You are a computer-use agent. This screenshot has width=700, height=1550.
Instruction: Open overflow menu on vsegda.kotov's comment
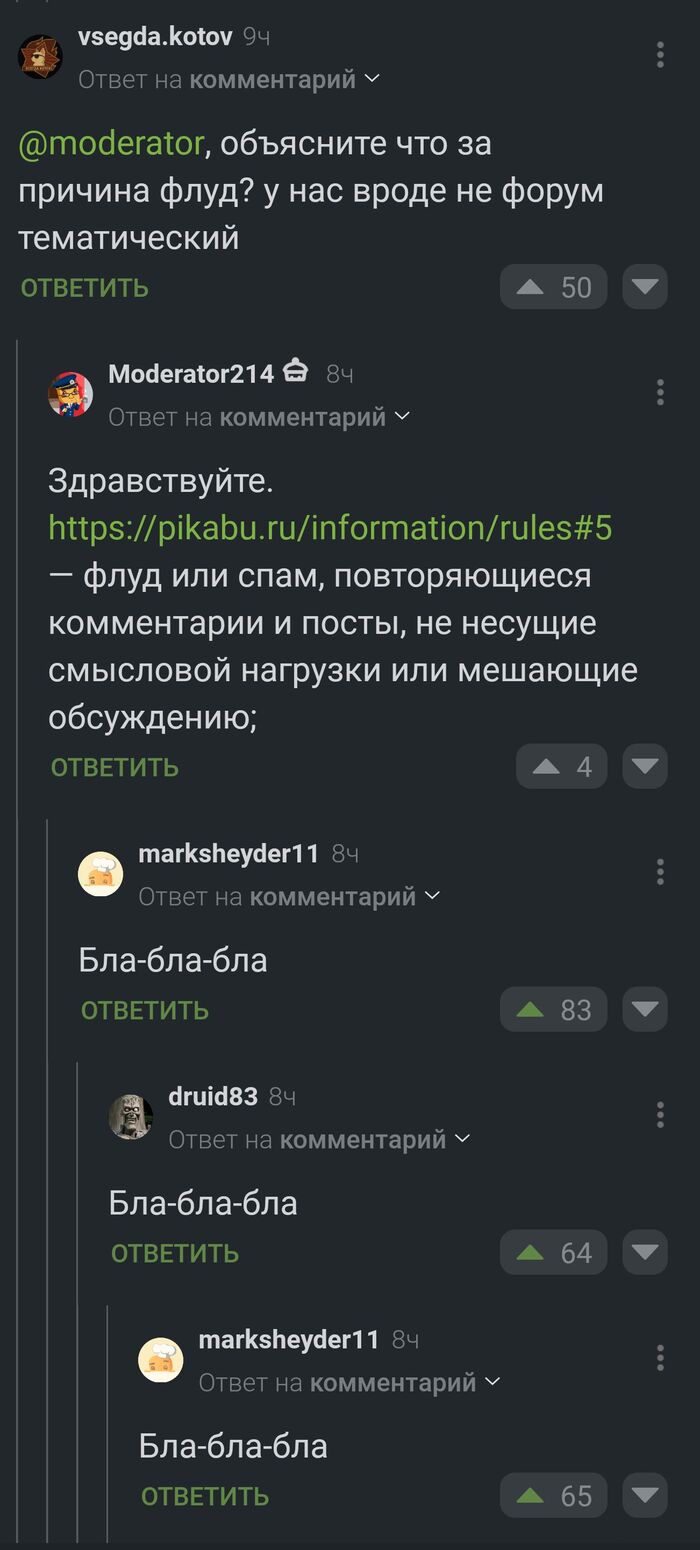point(660,55)
